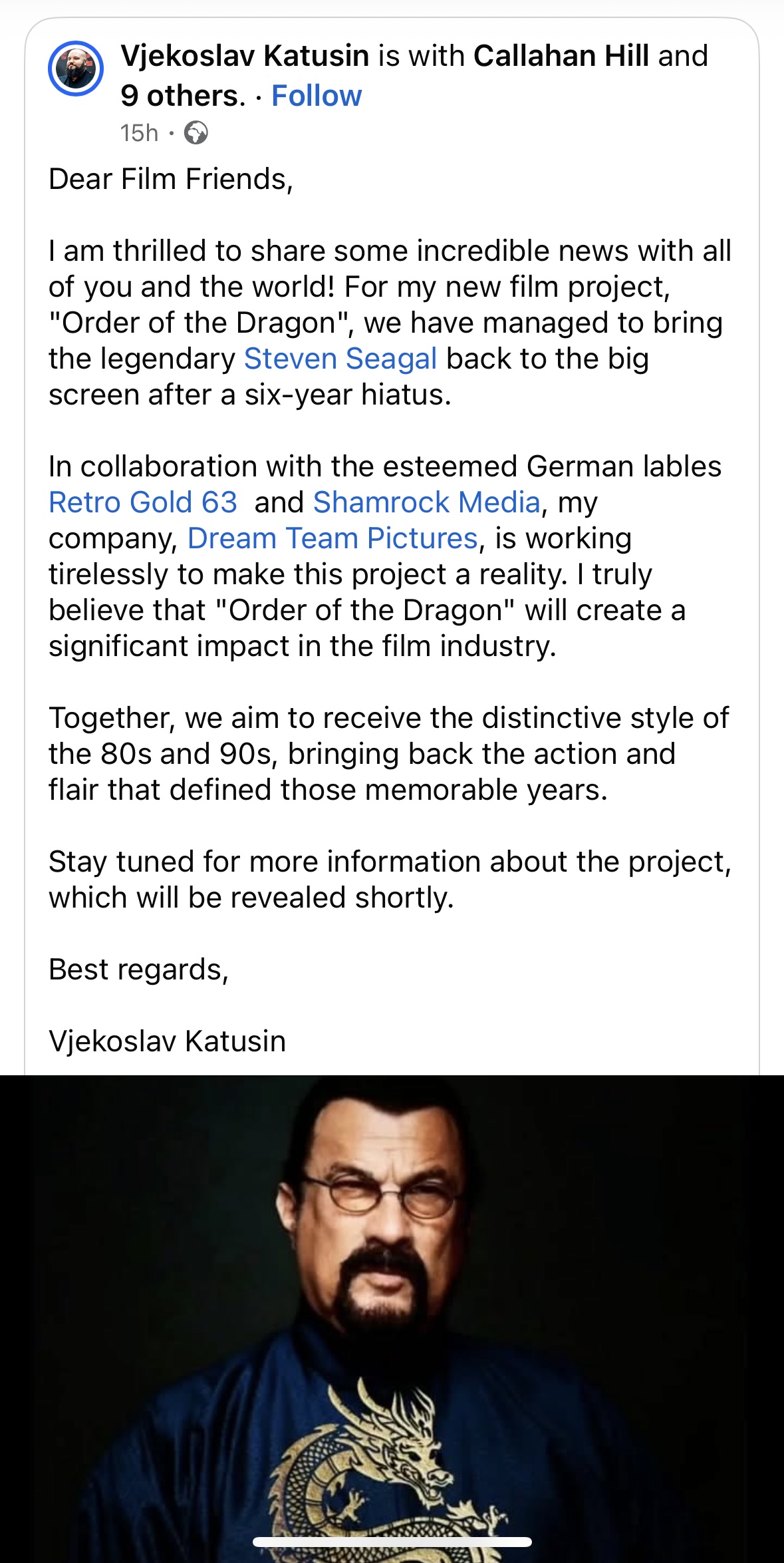784x1563 pixels.
Task: Open the Retro Gold 63 page link
Action: click(143, 502)
